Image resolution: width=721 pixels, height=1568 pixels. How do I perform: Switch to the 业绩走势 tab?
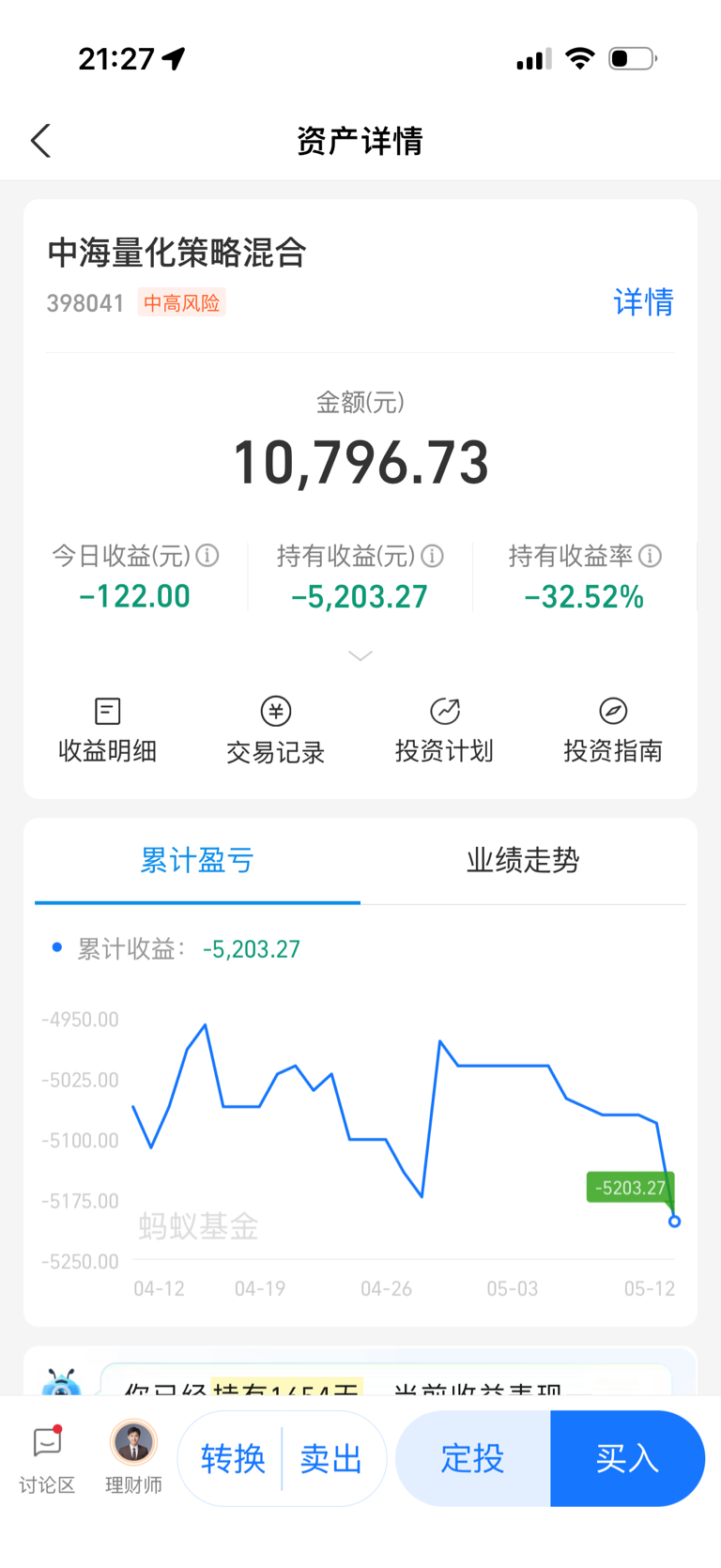[523, 861]
